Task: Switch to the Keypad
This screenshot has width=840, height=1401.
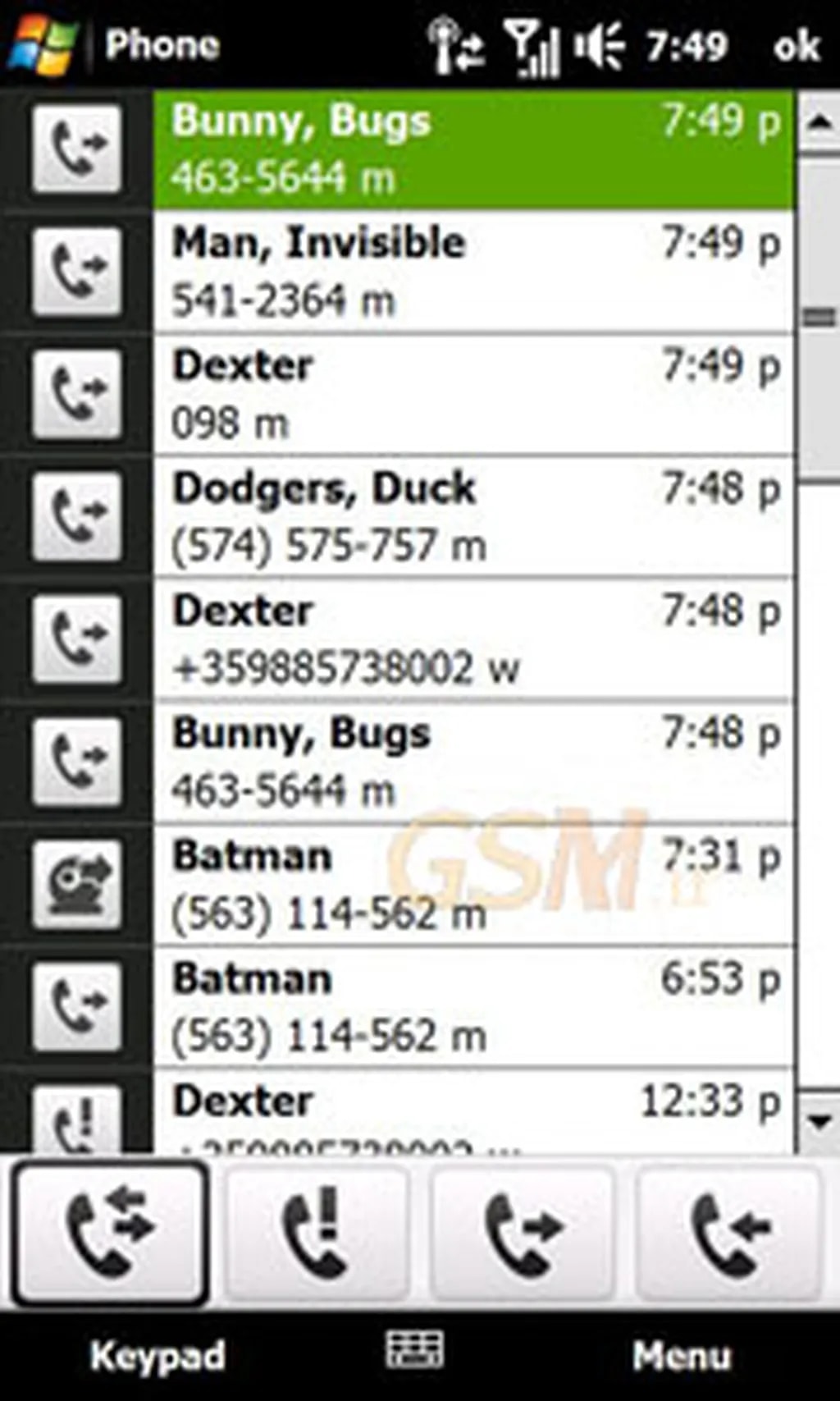Action: coord(157,1356)
